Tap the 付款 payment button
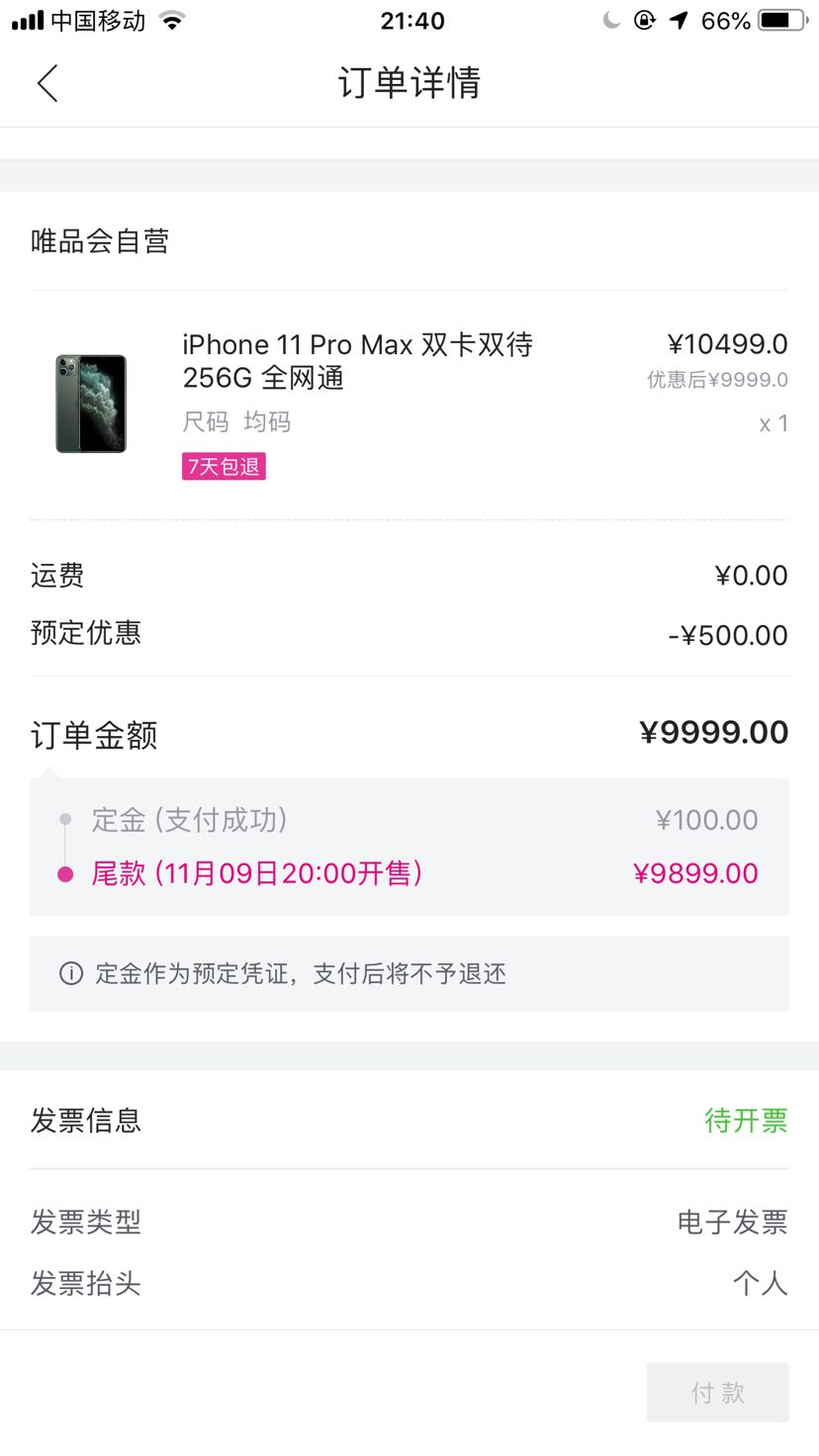This screenshot has height=1456, width=819. click(x=717, y=1393)
